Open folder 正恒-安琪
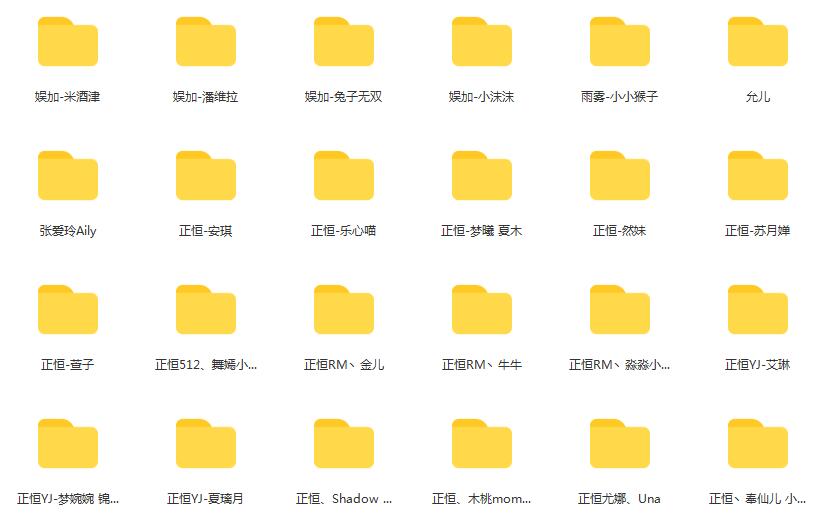823x514 pixels. (206, 176)
